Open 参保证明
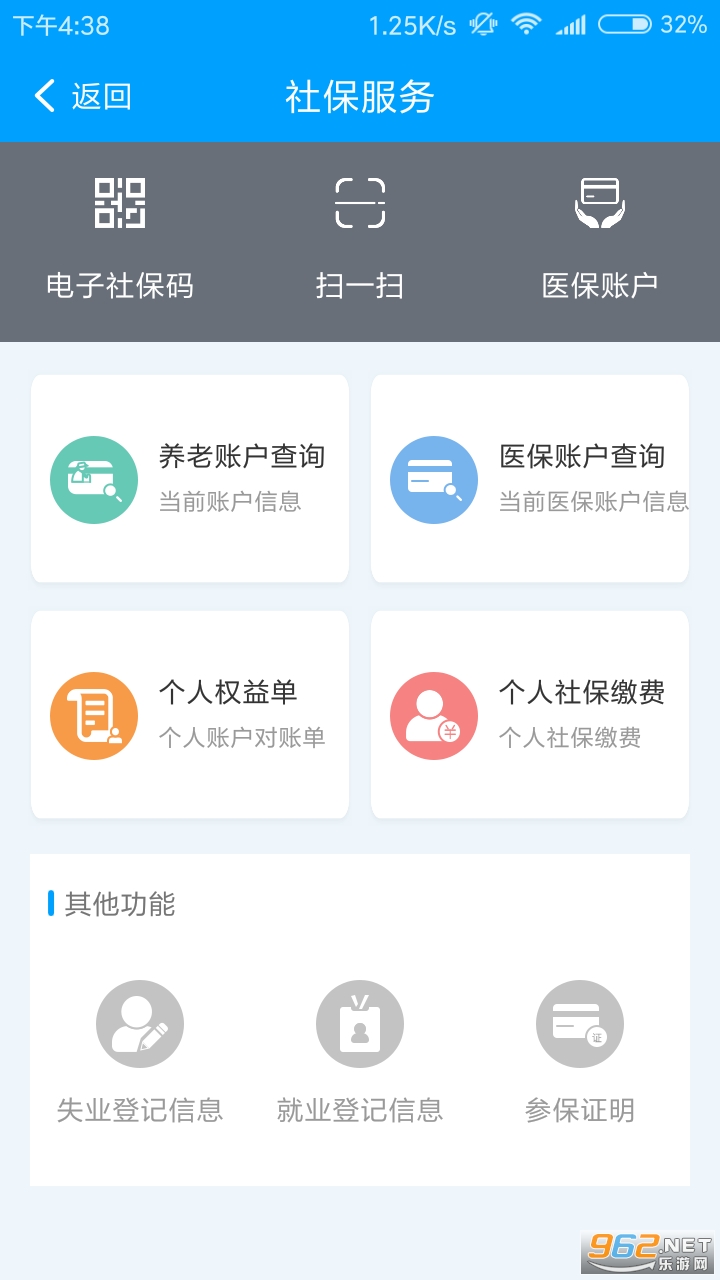 (x=580, y=1052)
